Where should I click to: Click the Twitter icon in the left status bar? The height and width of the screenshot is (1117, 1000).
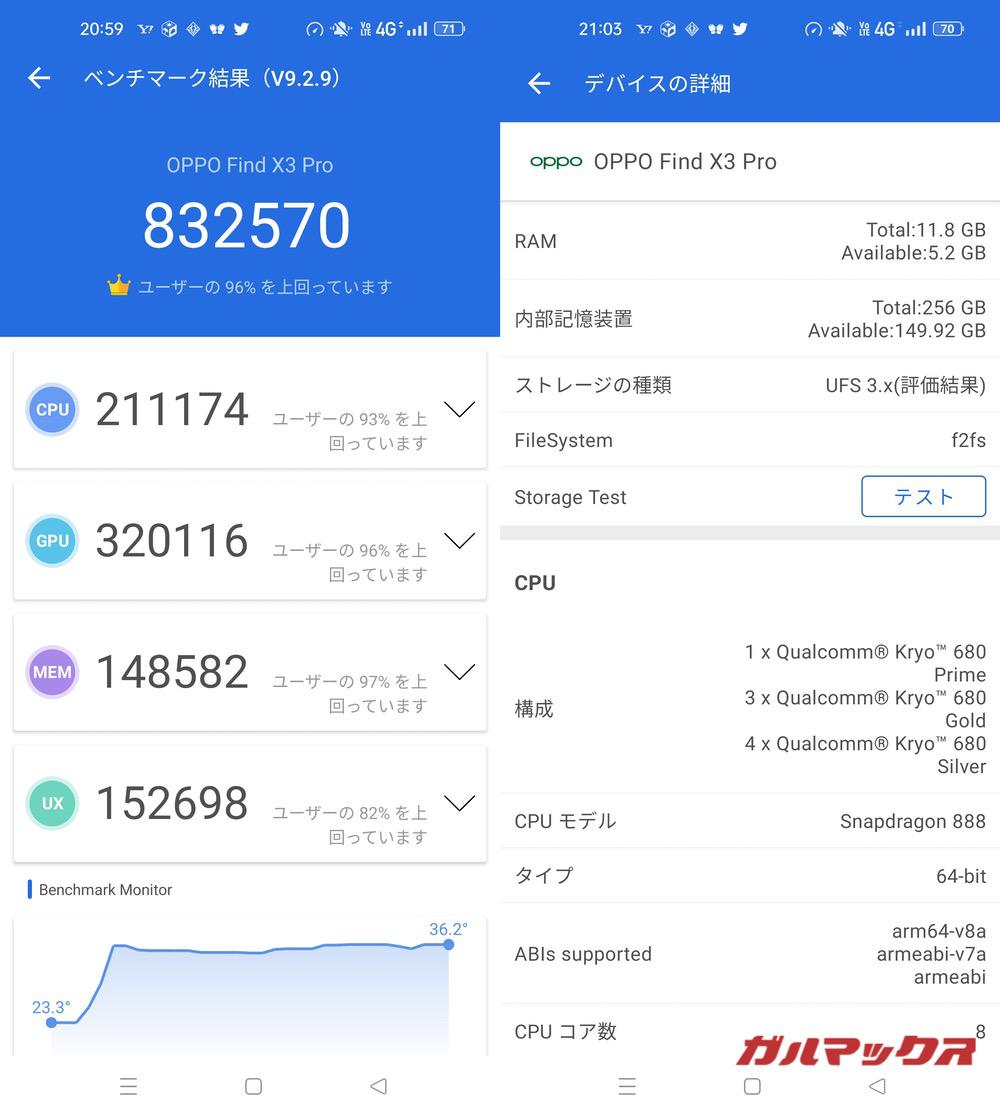pyautogui.click(x=240, y=28)
